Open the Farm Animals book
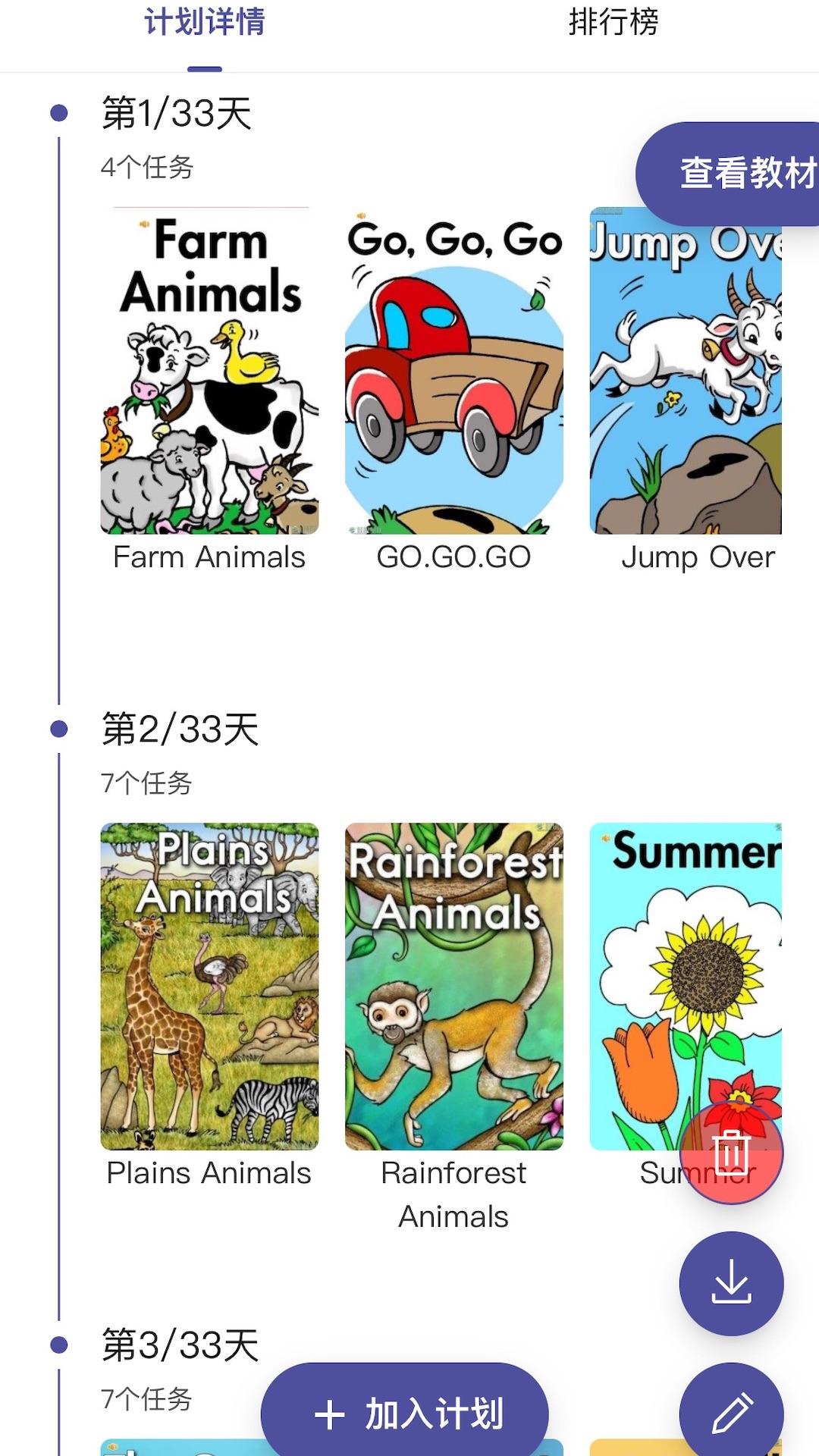819x1456 pixels. point(209,372)
